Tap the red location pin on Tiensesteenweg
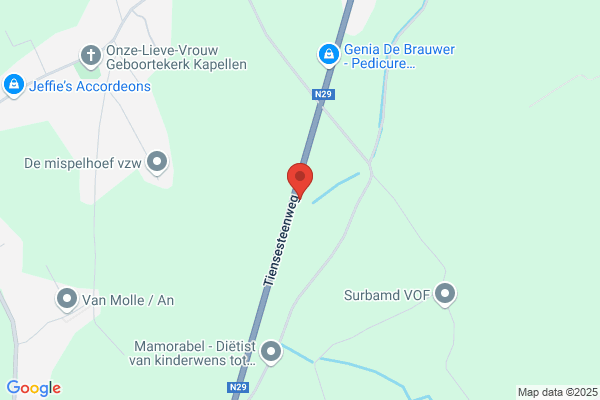 click(x=300, y=181)
